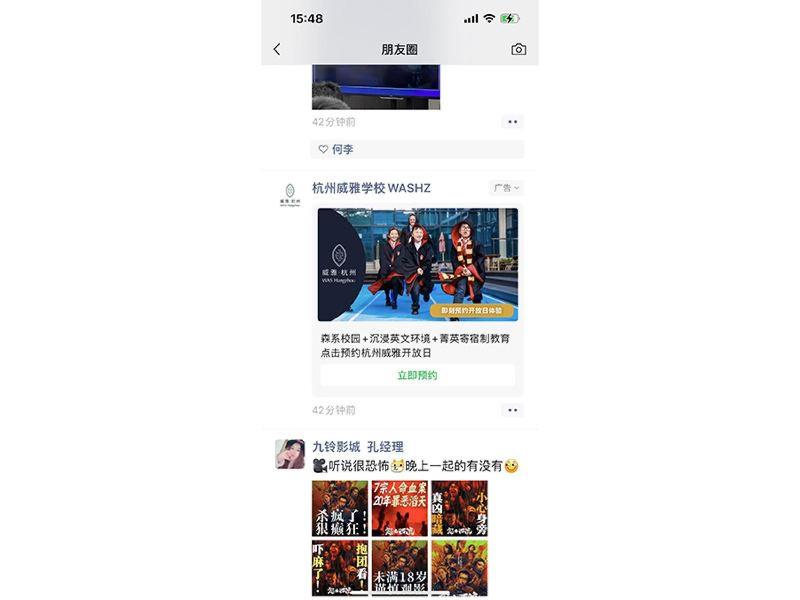This screenshot has height=600, width=800.
Task: View the 吓麻了 抱团看 poster image
Action: point(340,568)
